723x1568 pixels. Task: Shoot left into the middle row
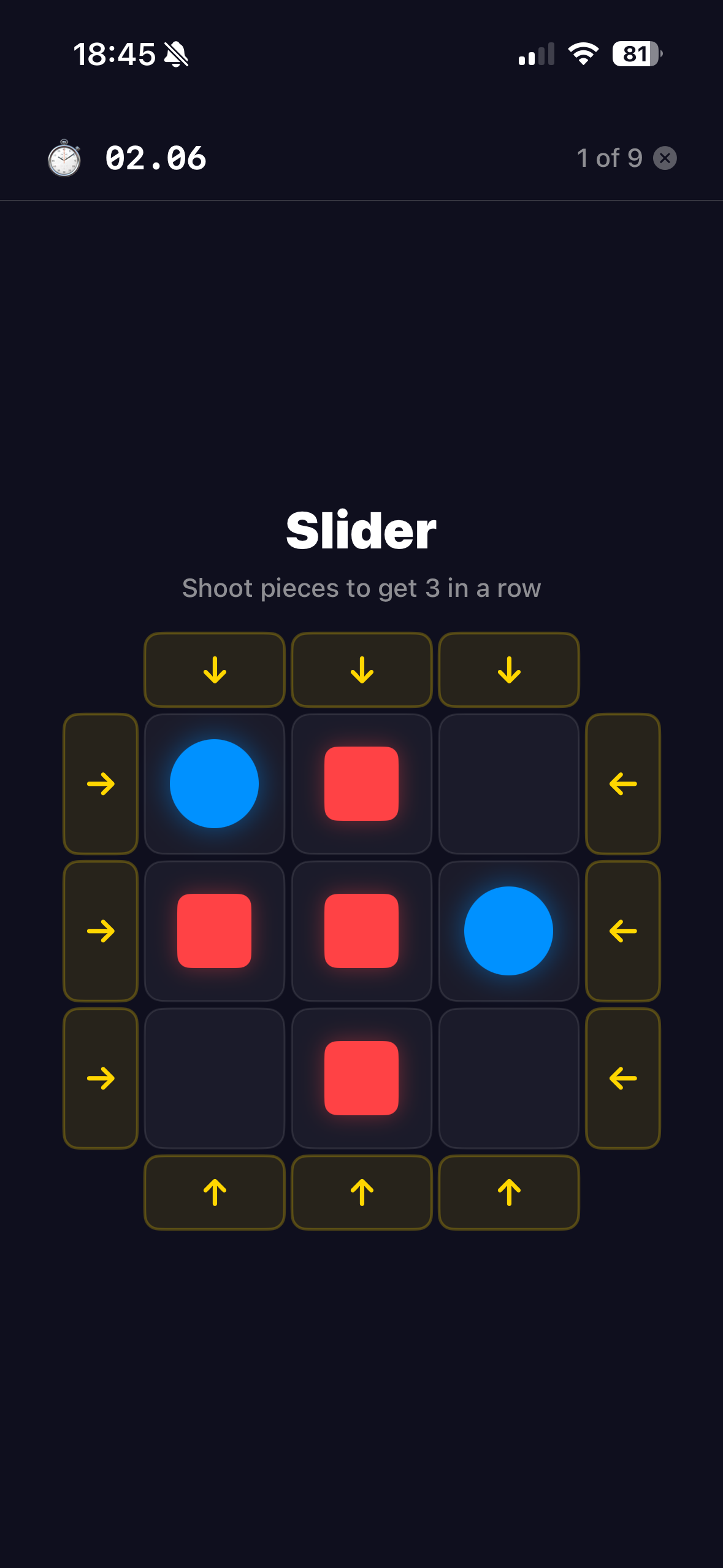[622, 931]
